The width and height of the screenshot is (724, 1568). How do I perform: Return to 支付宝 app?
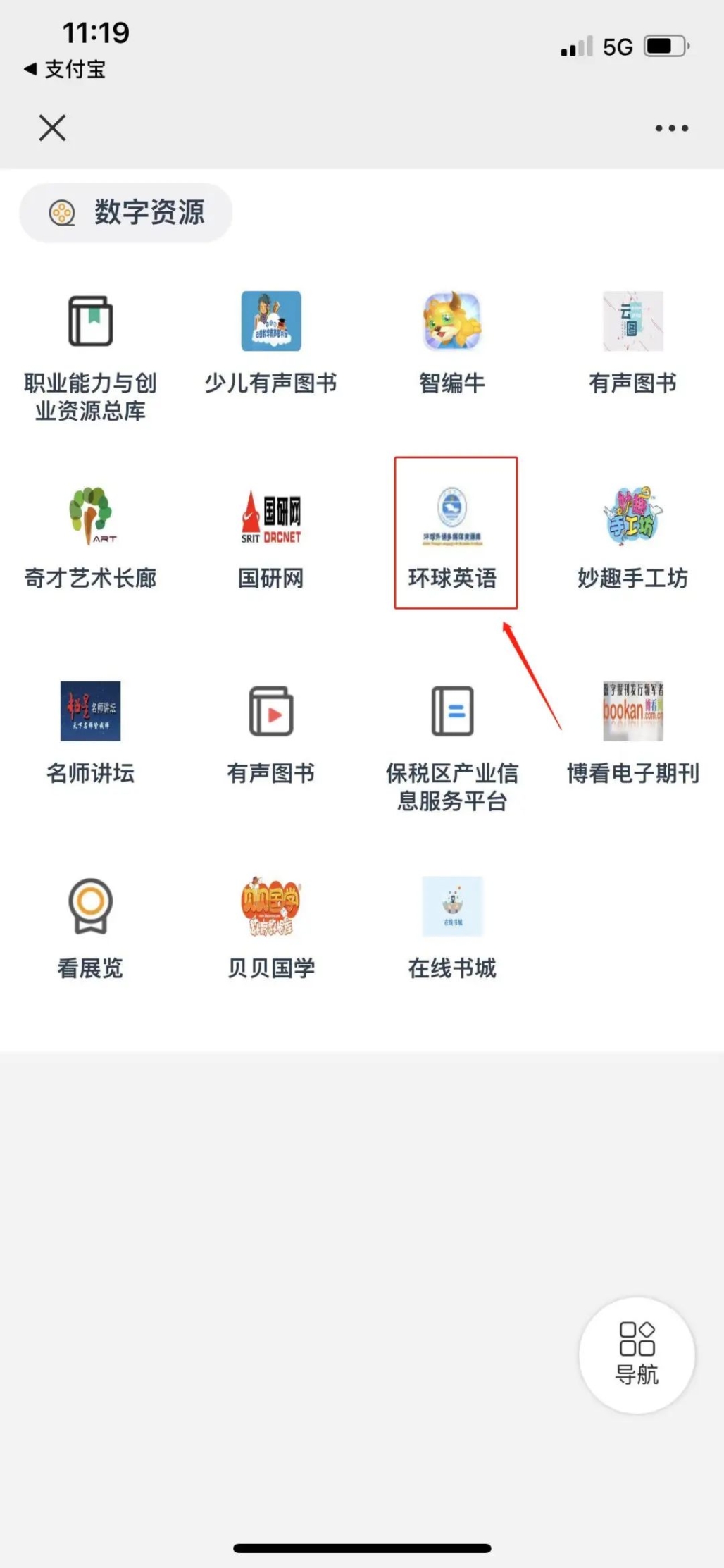pos(65,69)
